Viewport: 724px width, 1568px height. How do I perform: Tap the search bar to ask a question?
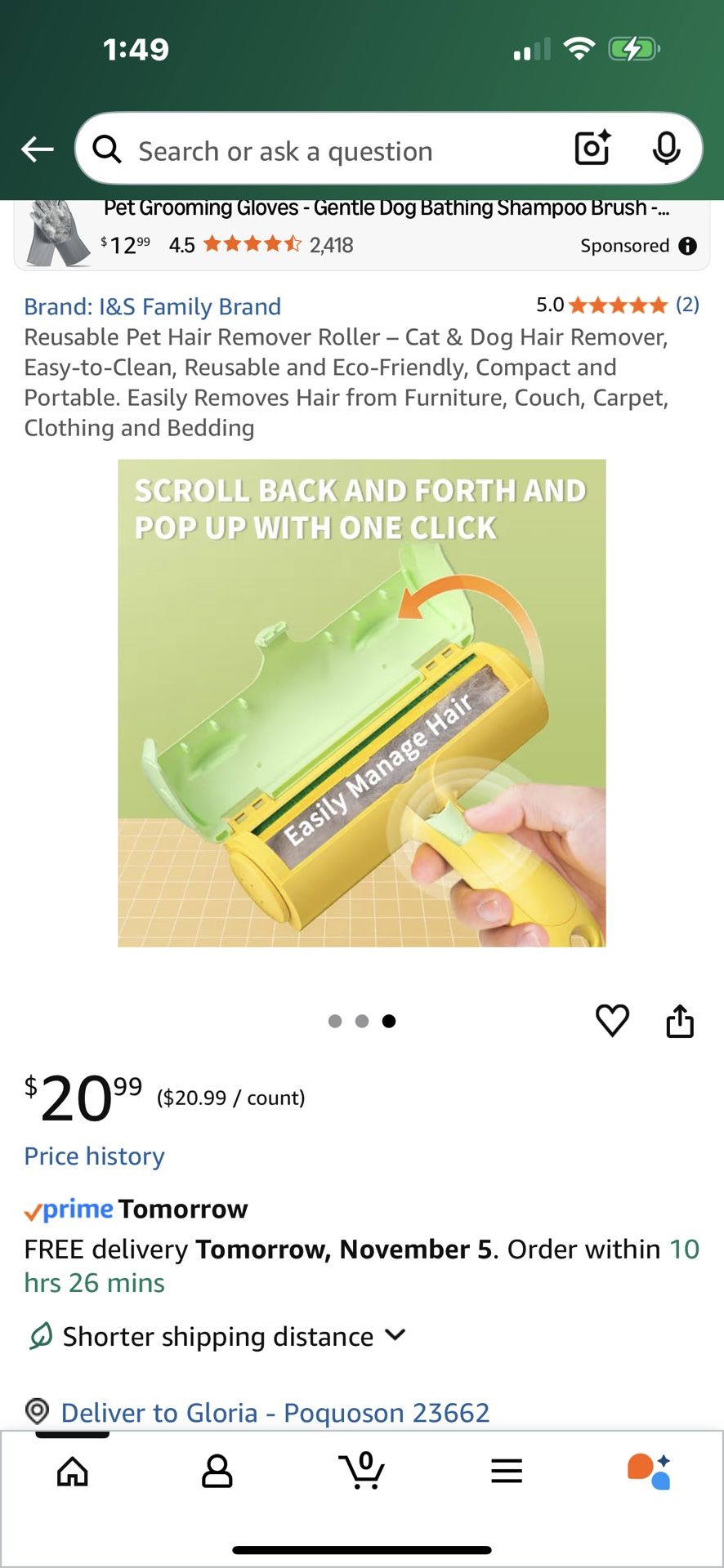[327, 149]
